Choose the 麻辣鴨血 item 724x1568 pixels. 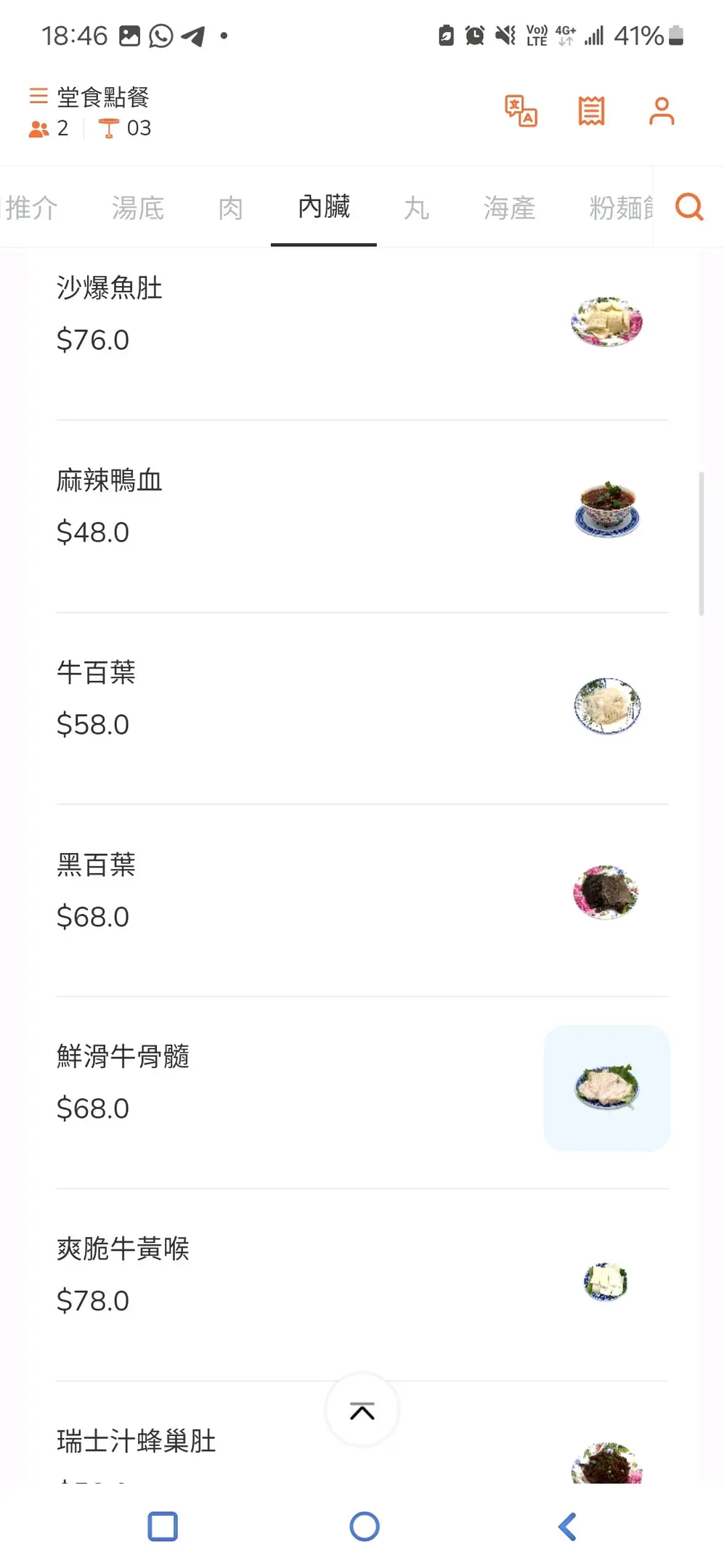pyautogui.click(x=110, y=481)
